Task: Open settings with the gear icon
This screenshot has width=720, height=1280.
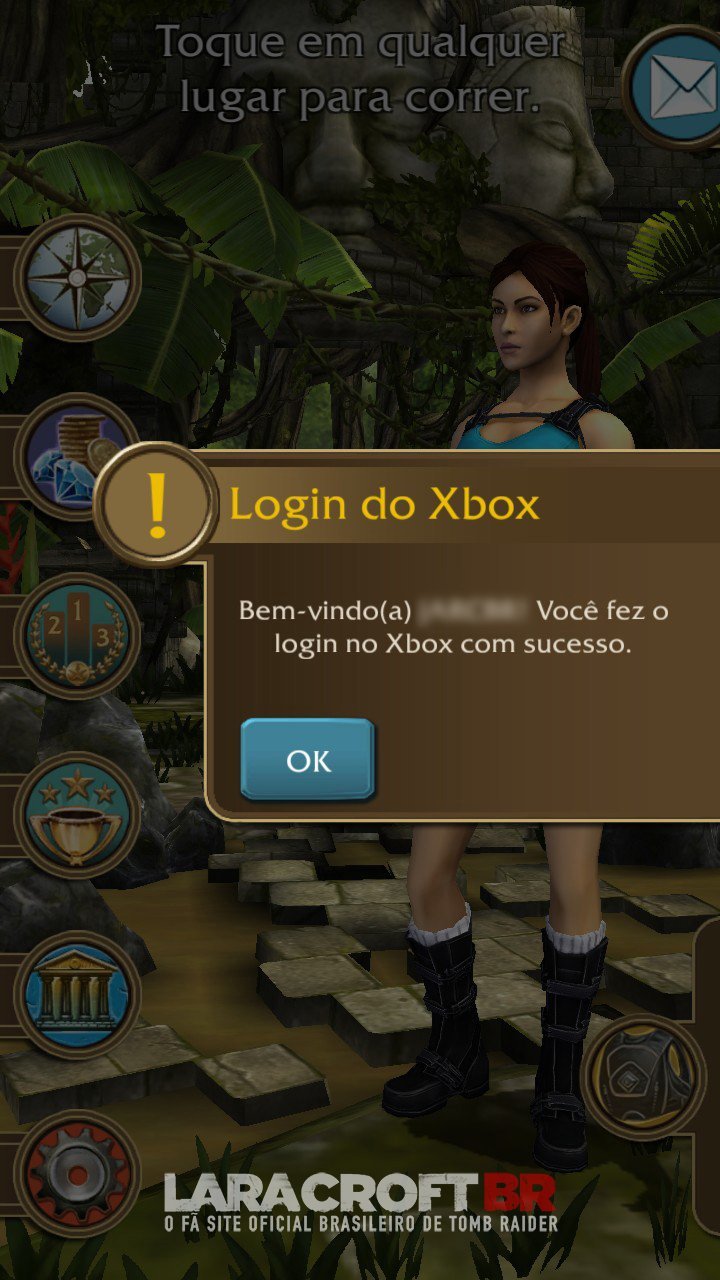Action: [x=77, y=1172]
